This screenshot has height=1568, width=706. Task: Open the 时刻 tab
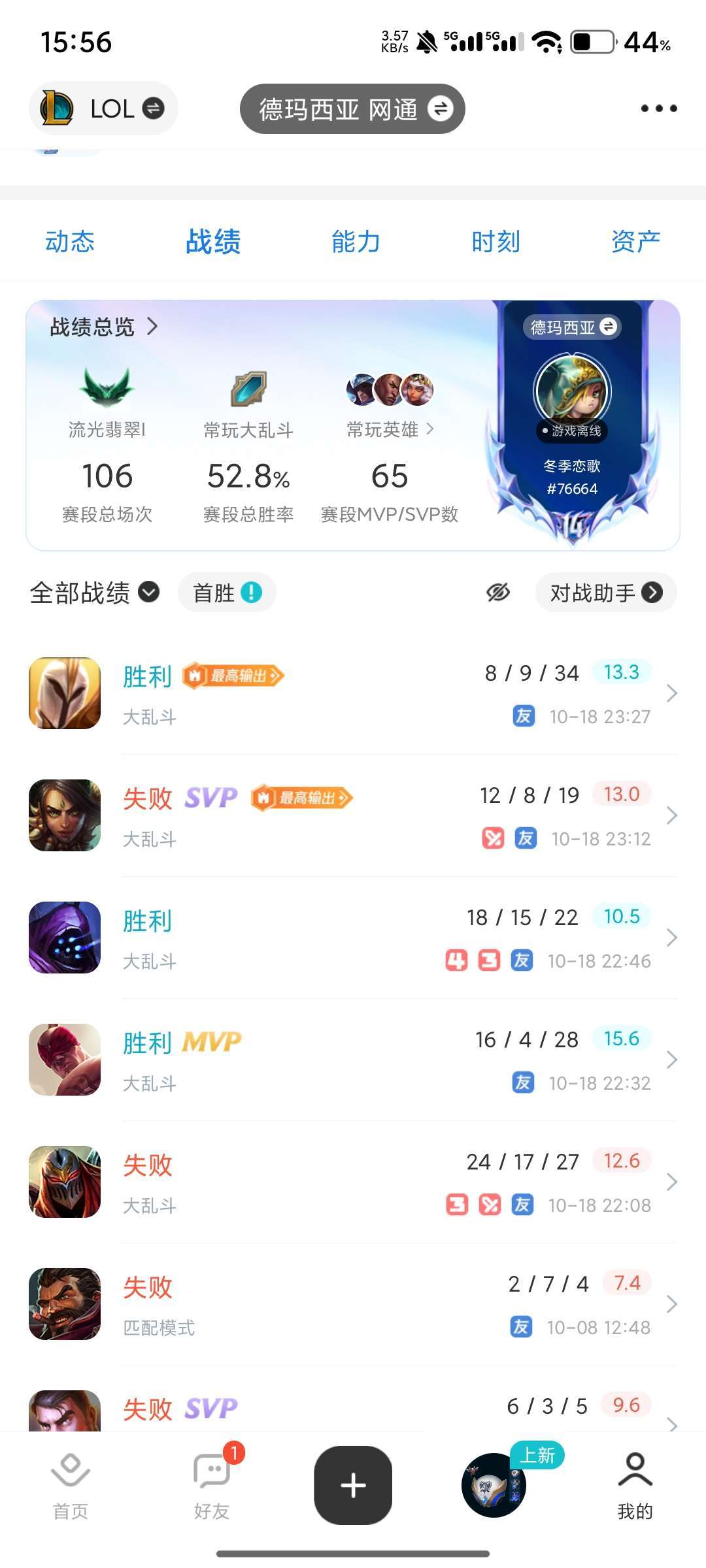coord(496,242)
